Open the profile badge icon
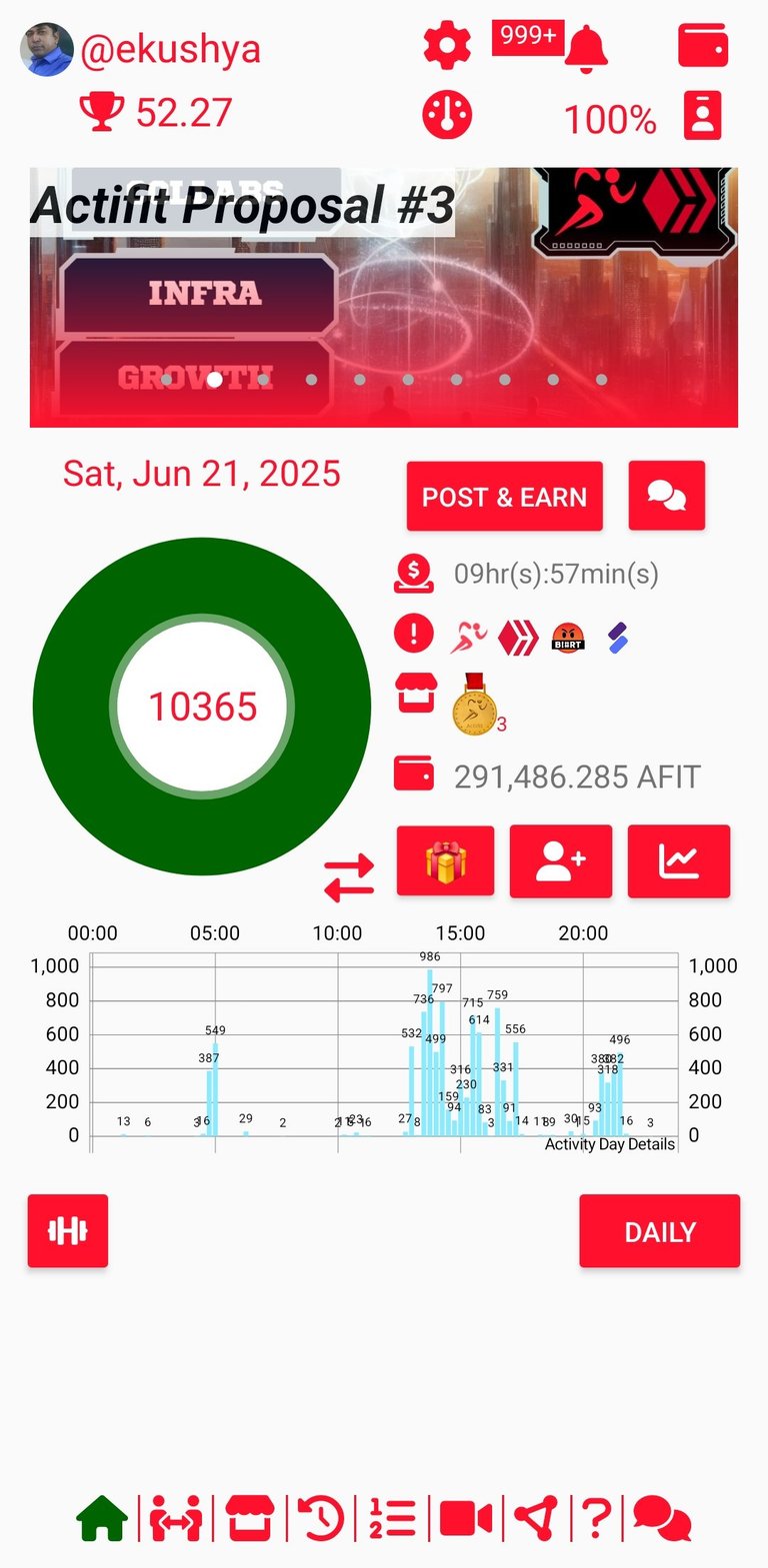The image size is (768, 1568). tap(702, 115)
